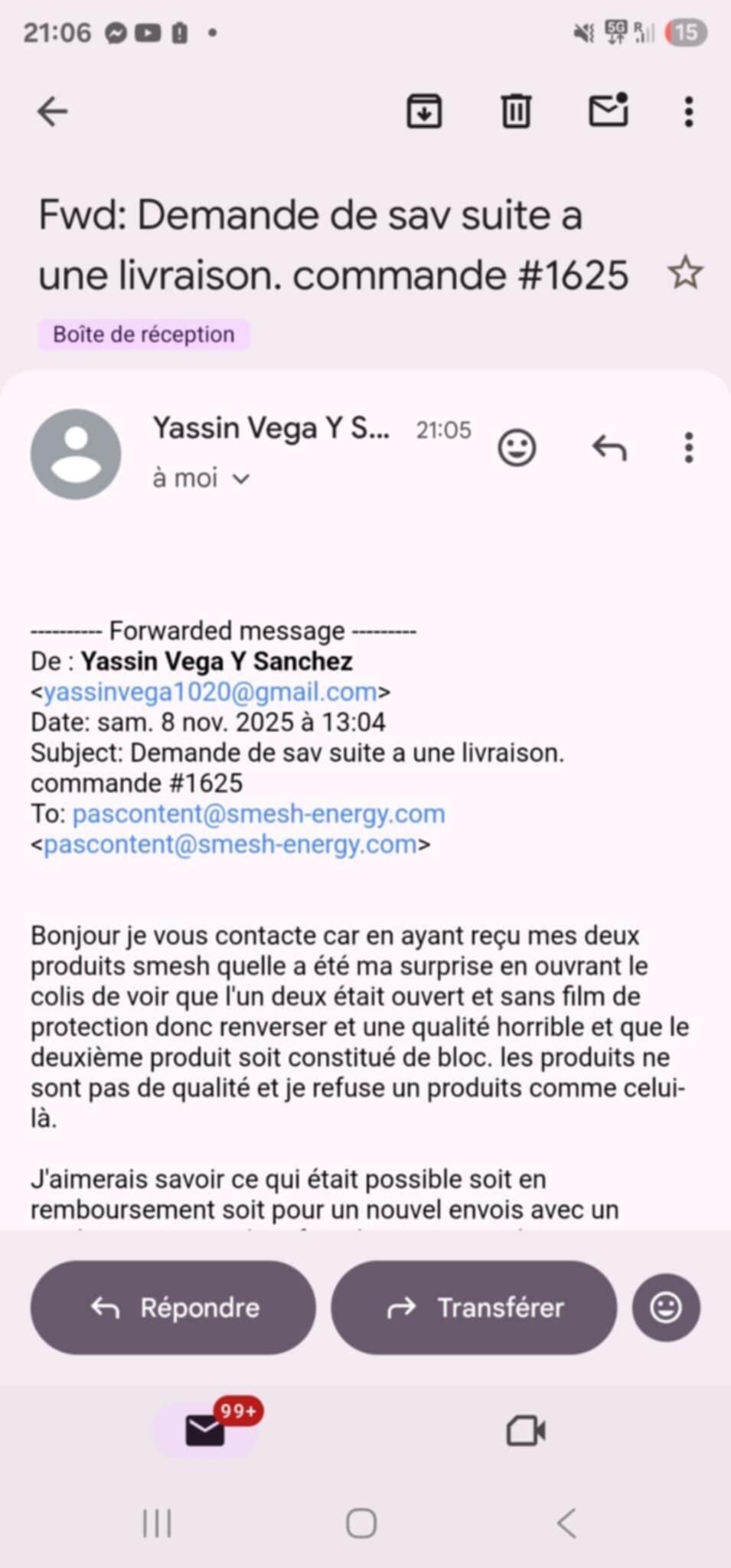Image resolution: width=731 pixels, height=1568 pixels.
Task: Tap the reply arrow in the message header
Action: point(609,448)
